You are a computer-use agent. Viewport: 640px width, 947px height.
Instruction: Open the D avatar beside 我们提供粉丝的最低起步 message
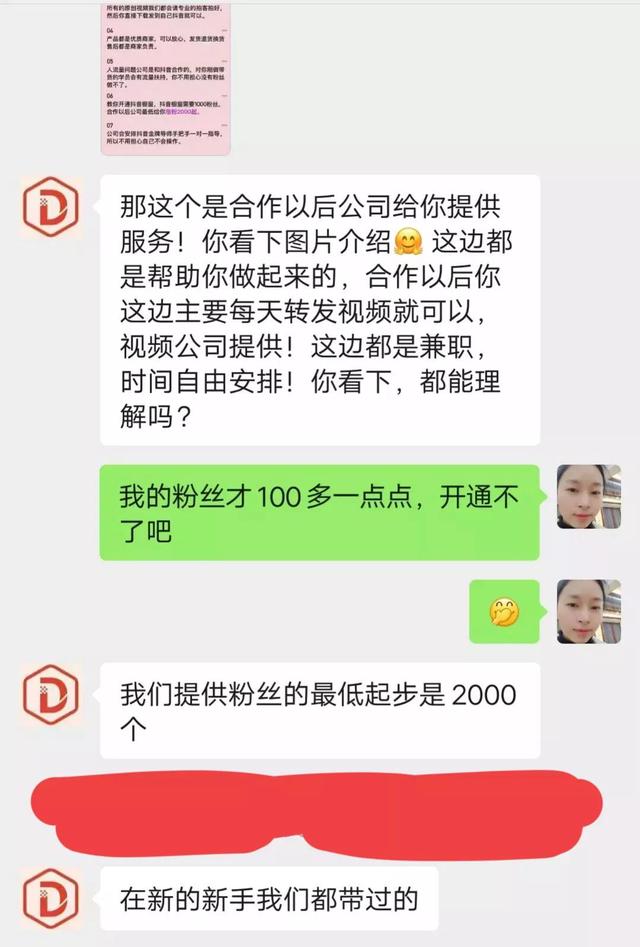pyautogui.click(x=50, y=693)
